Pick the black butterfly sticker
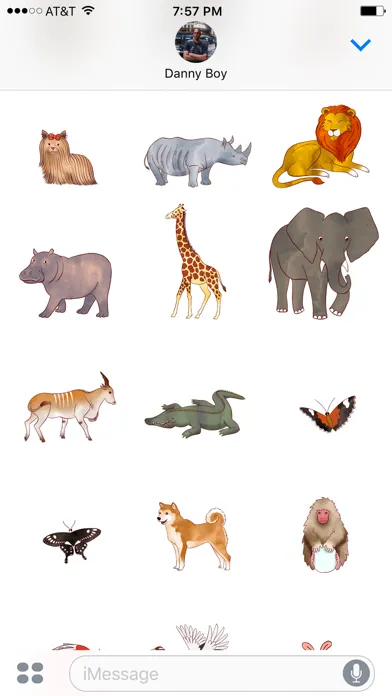Screen dimensions: 392x696 [x=72, y=542]
